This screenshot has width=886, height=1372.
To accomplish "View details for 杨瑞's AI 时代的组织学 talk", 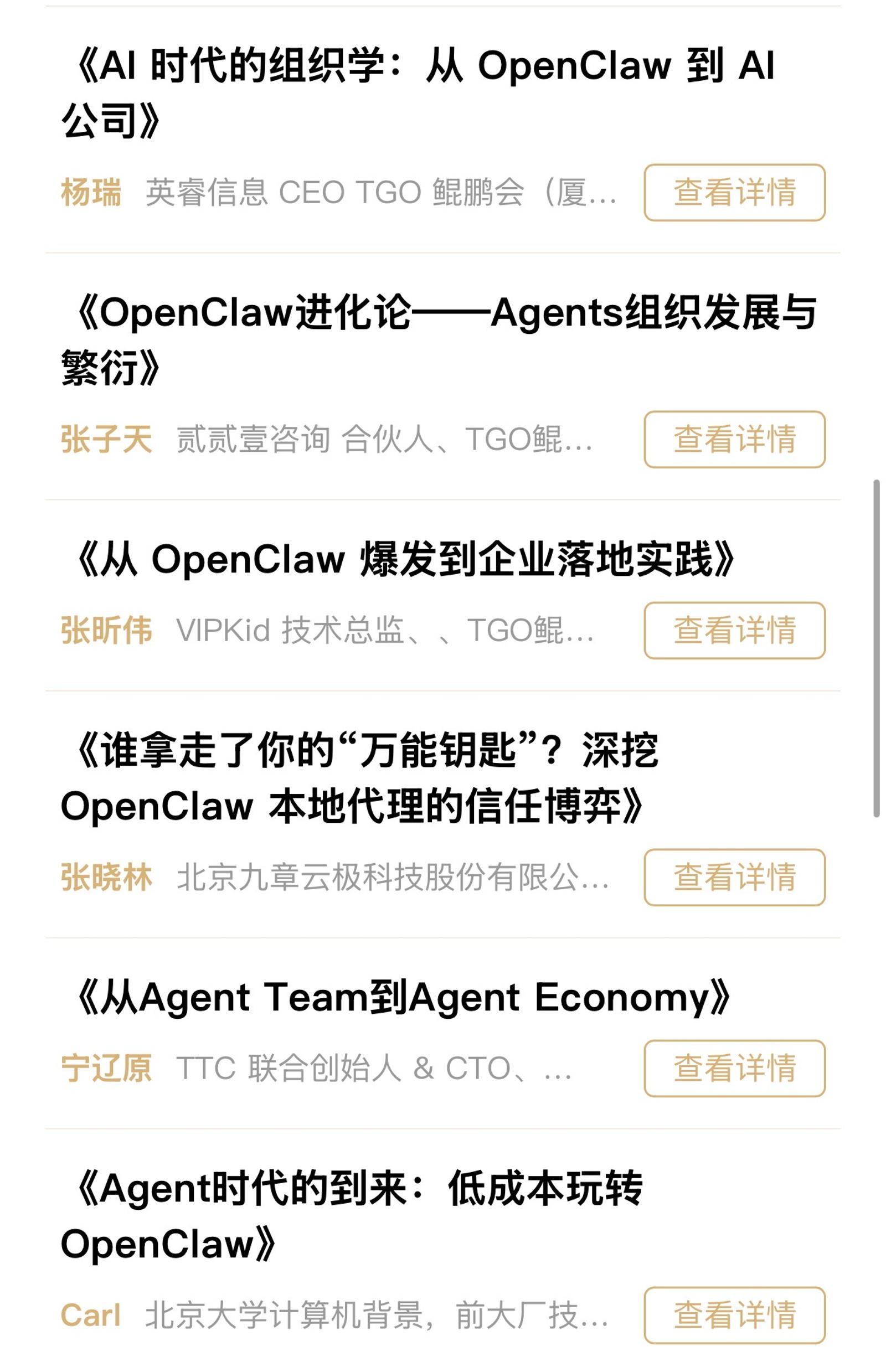I will click(734, 192).
